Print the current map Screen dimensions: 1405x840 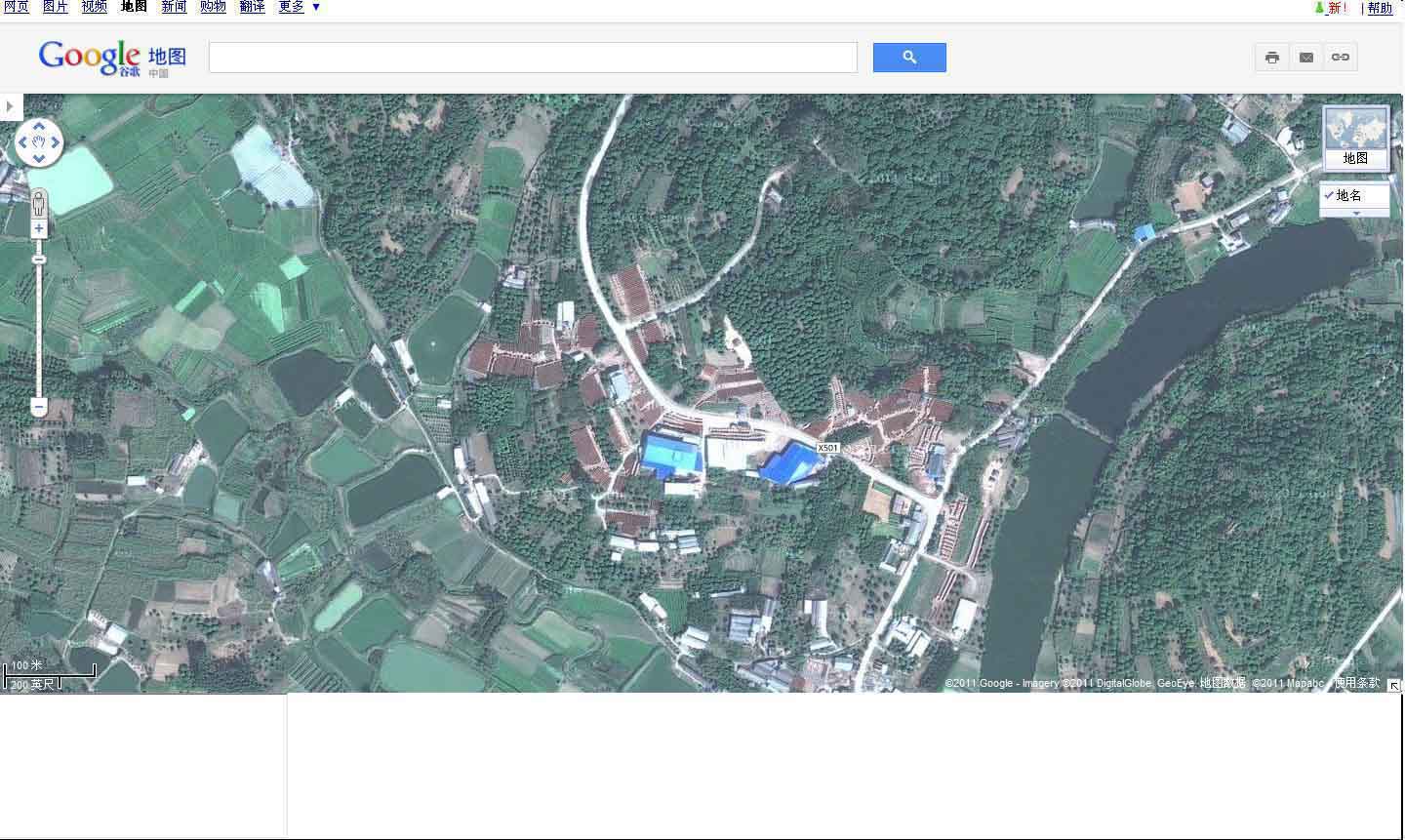pyautogui.click(x=1272, y=58)
